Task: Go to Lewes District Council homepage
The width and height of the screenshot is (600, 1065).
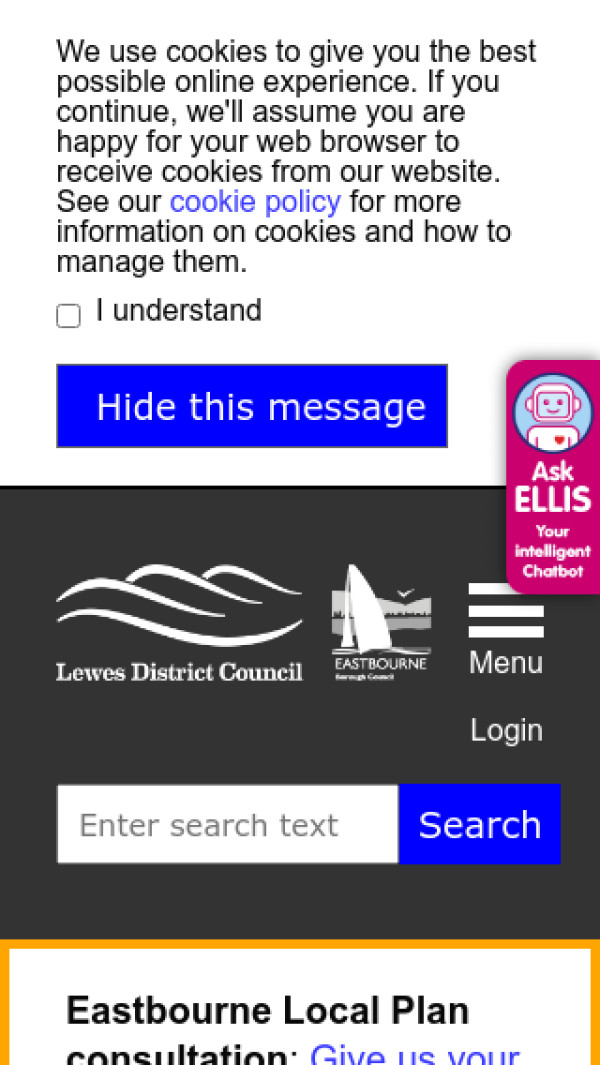Action: tap(179, 624)
